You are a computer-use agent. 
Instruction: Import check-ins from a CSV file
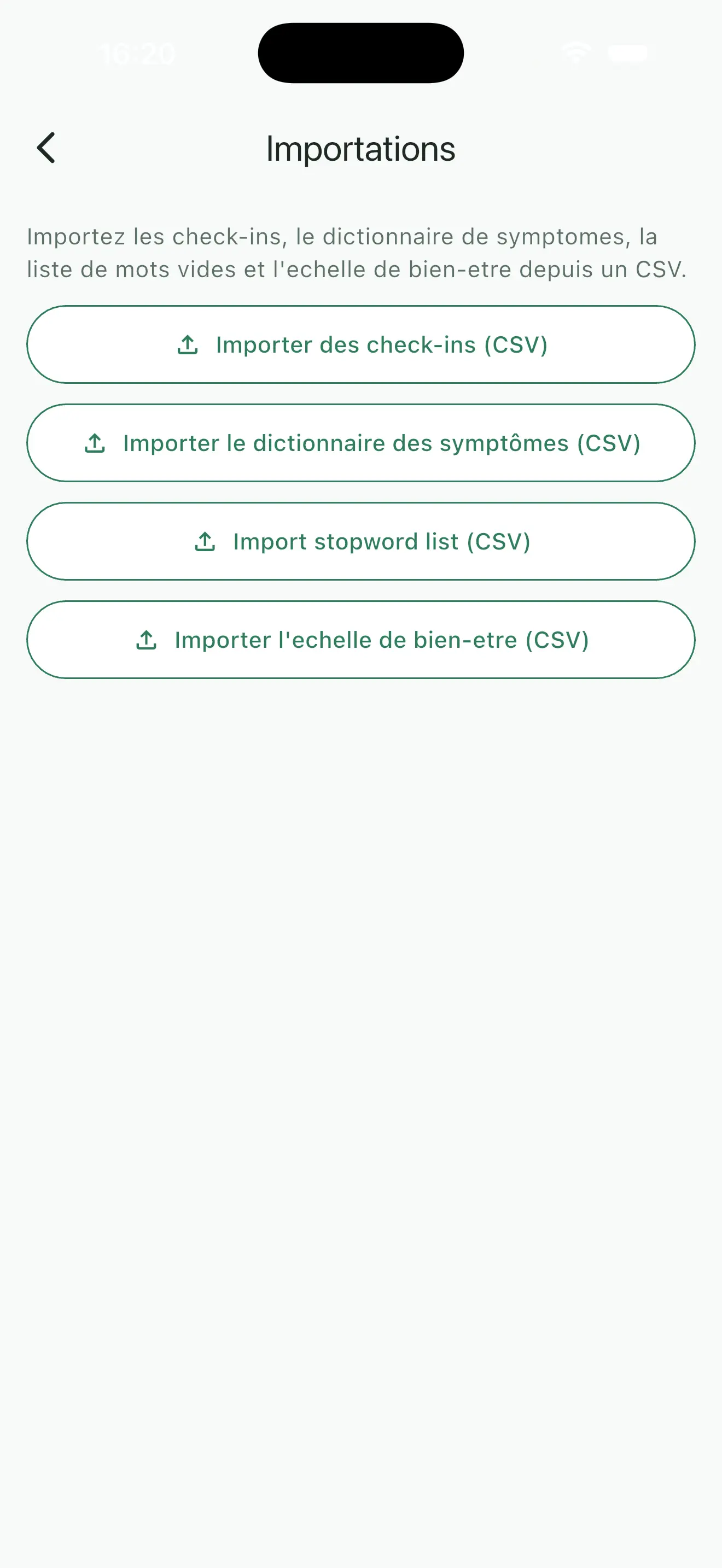click(361, 344)
